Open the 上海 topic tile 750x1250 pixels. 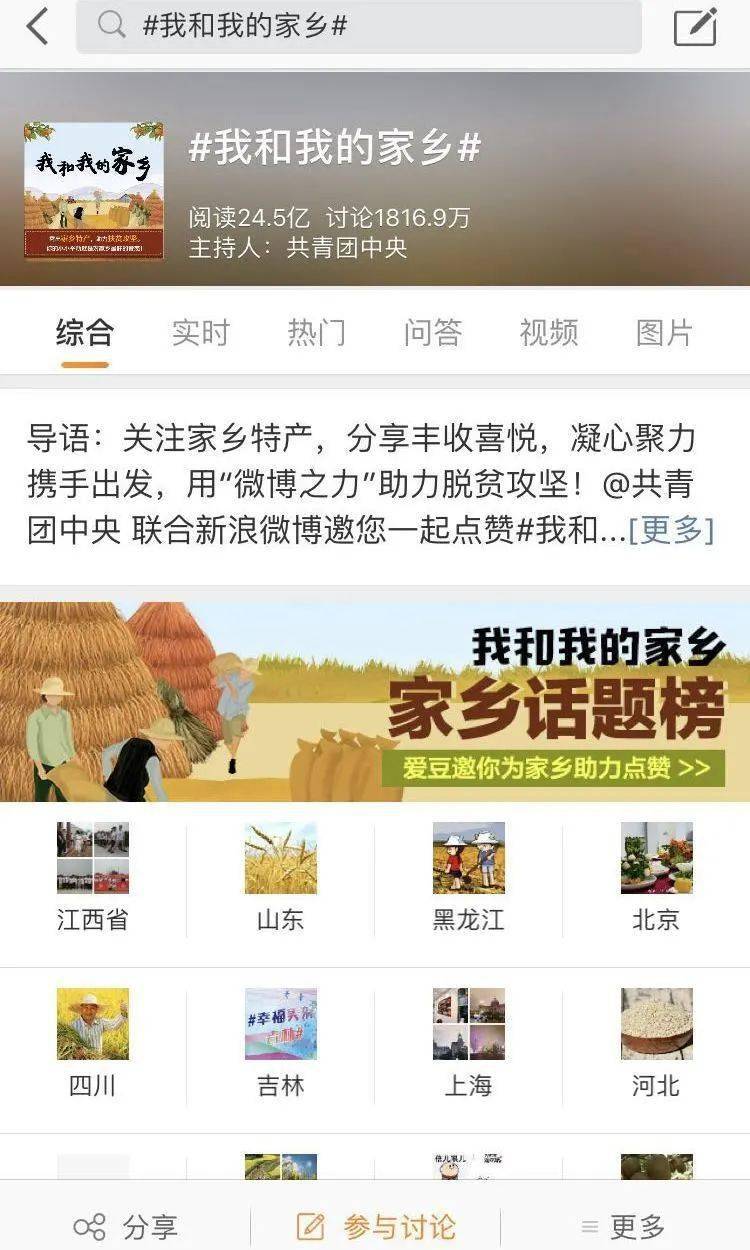pos(468,1042)
